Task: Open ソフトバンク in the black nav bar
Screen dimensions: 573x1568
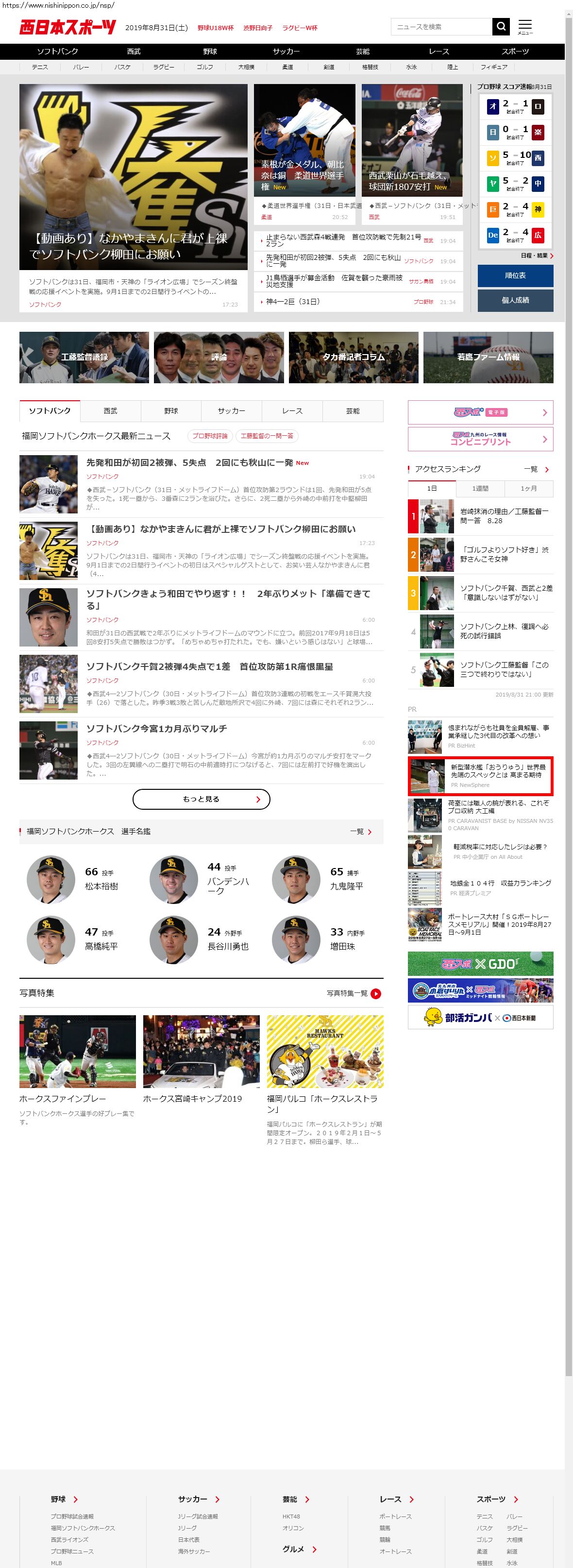Action: point(57,52)
